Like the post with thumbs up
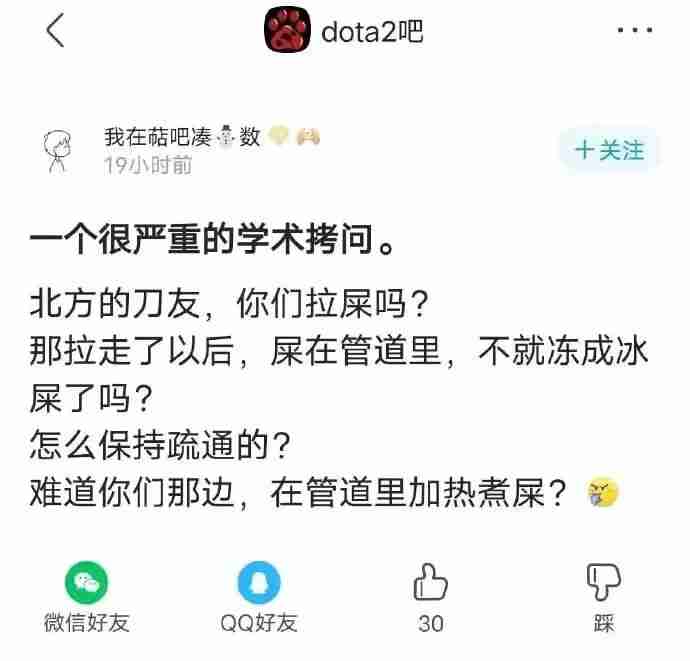The width and height of the screenshot is (690, 661). 431,581
